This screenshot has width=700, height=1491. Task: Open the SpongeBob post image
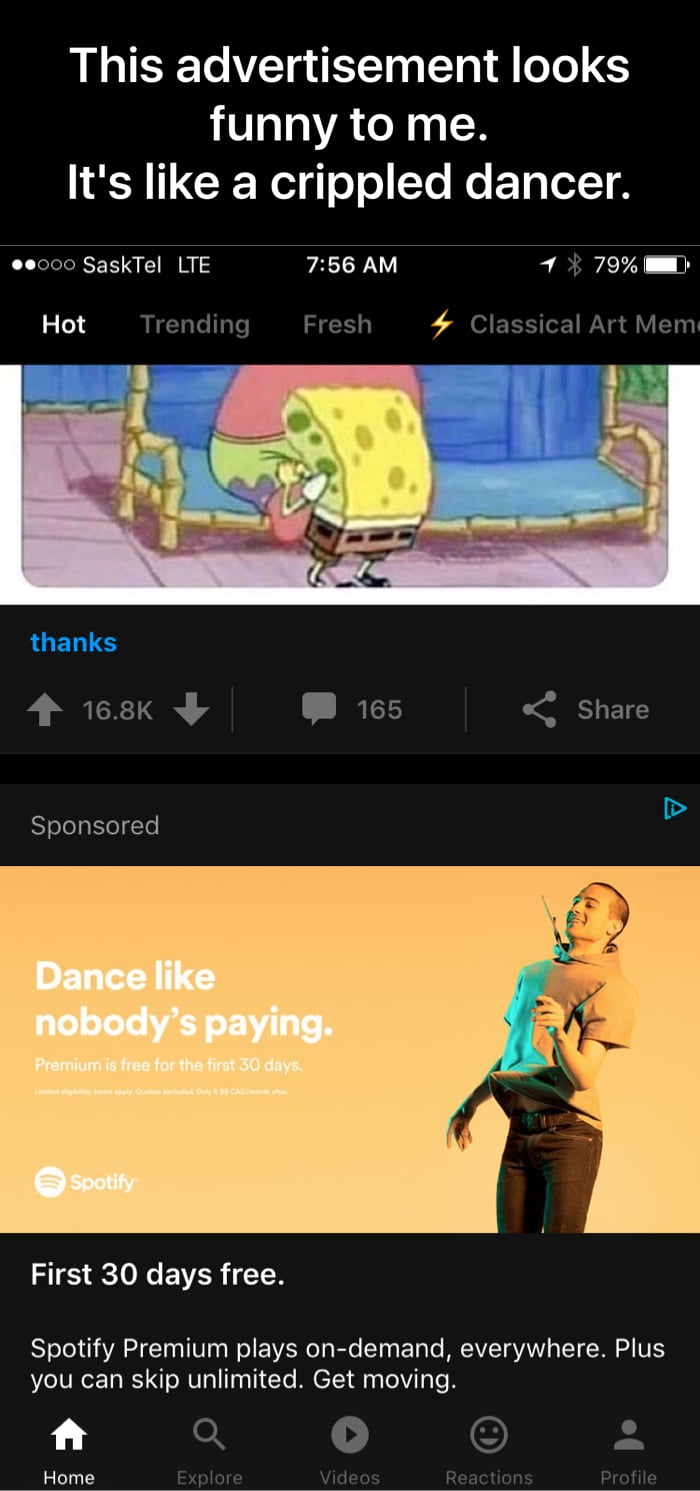345,475
